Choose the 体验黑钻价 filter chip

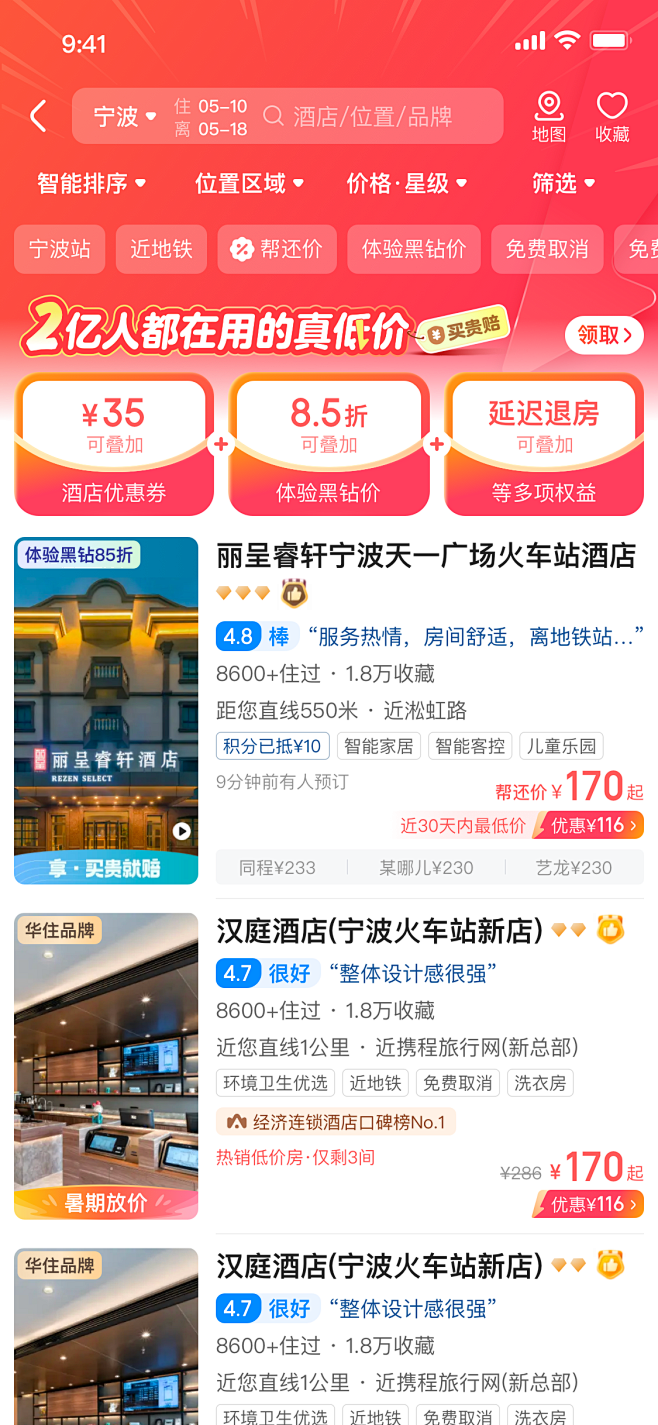tap(414, 249)
